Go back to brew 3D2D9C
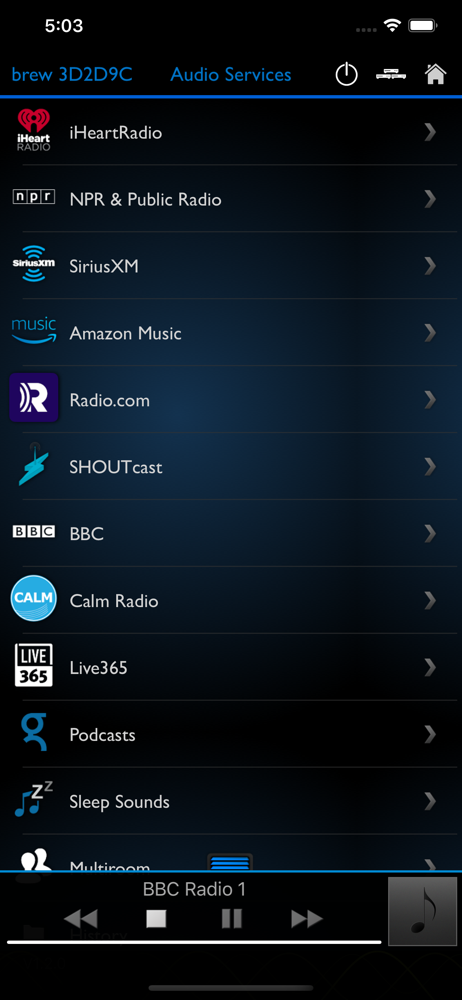 click(72, 75)
